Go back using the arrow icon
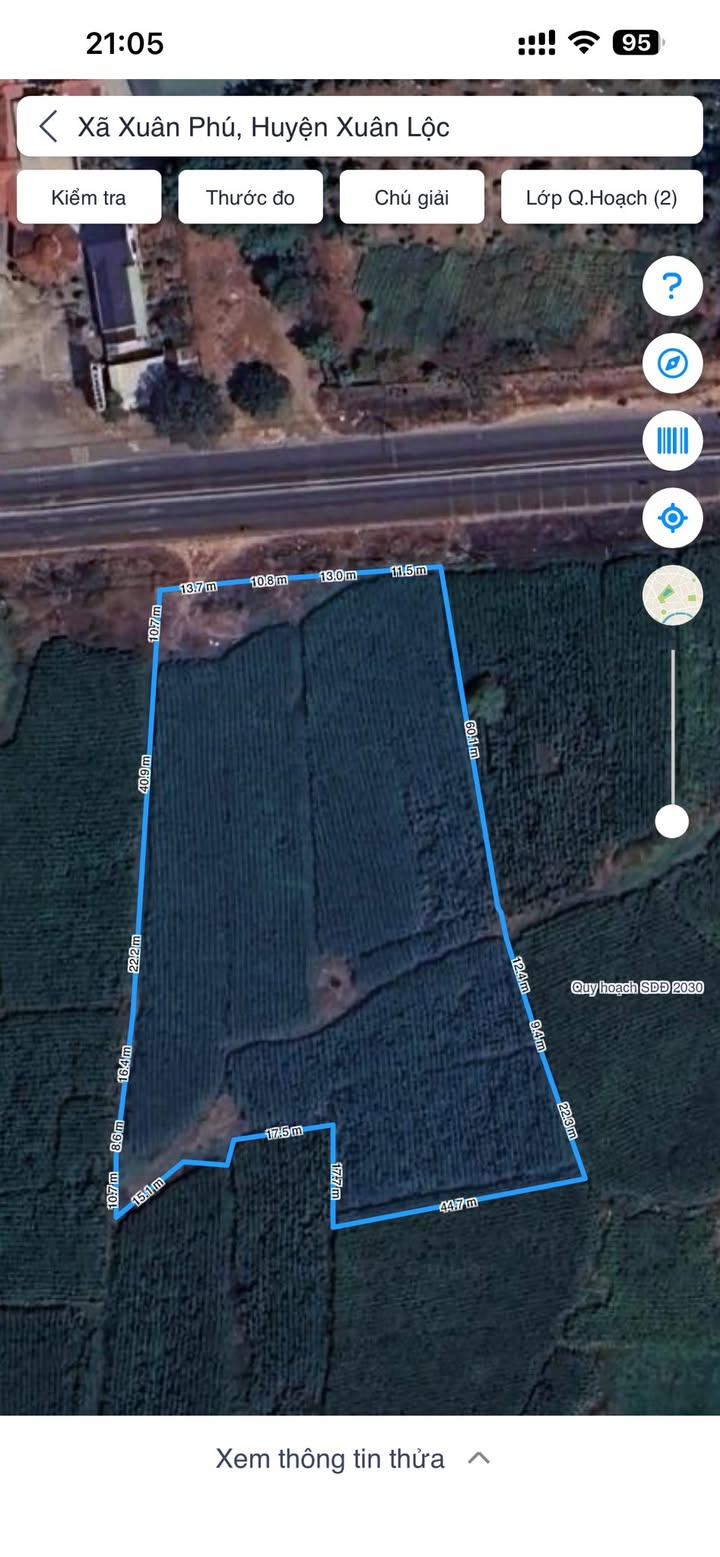Image resolution: width=720 pixels, height=1557 pixels. click(48, 127)
